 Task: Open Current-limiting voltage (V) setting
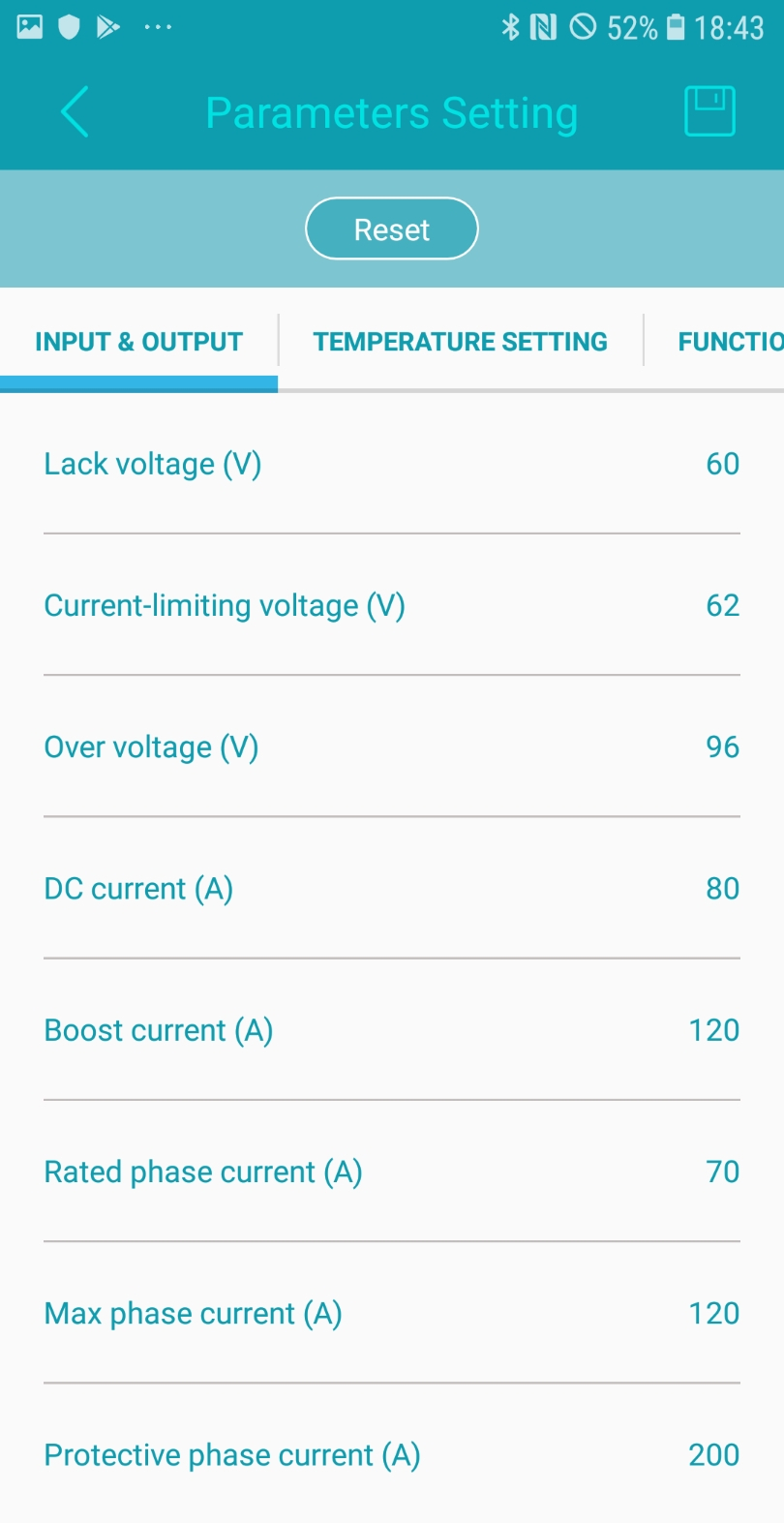coord(392,605)
